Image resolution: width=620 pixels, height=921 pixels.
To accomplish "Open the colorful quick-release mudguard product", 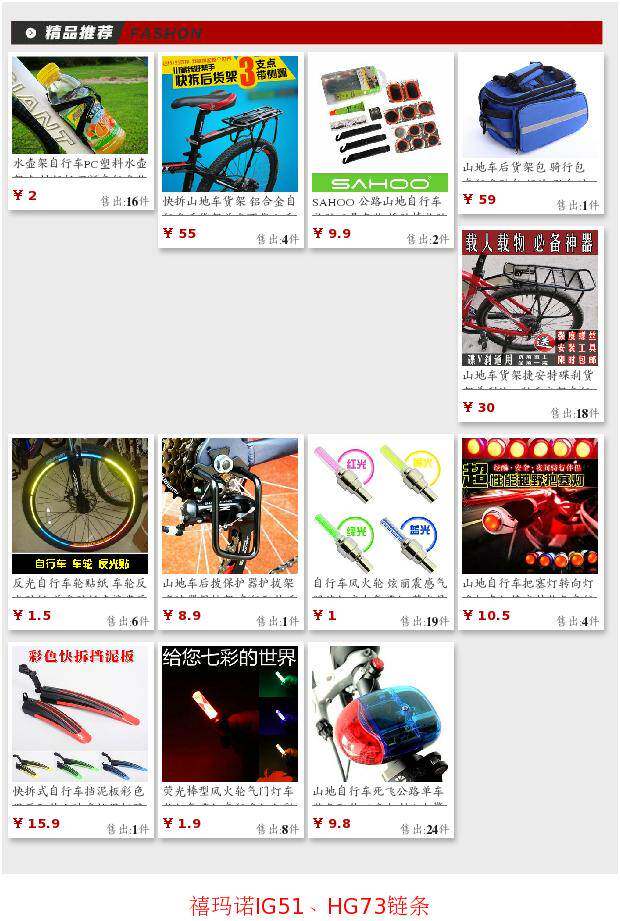I will coord(80,713).
